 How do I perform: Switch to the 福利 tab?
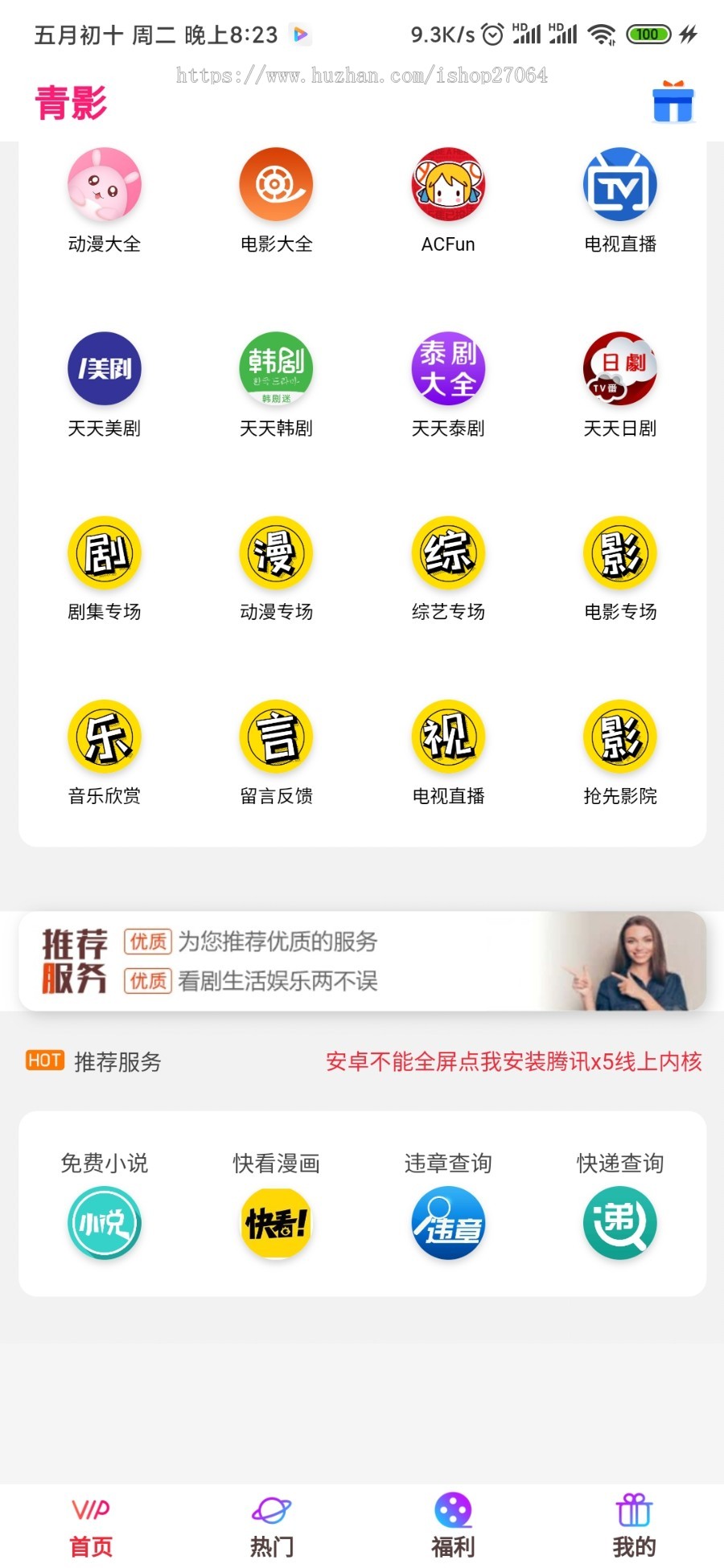[x=453, y=1526]
